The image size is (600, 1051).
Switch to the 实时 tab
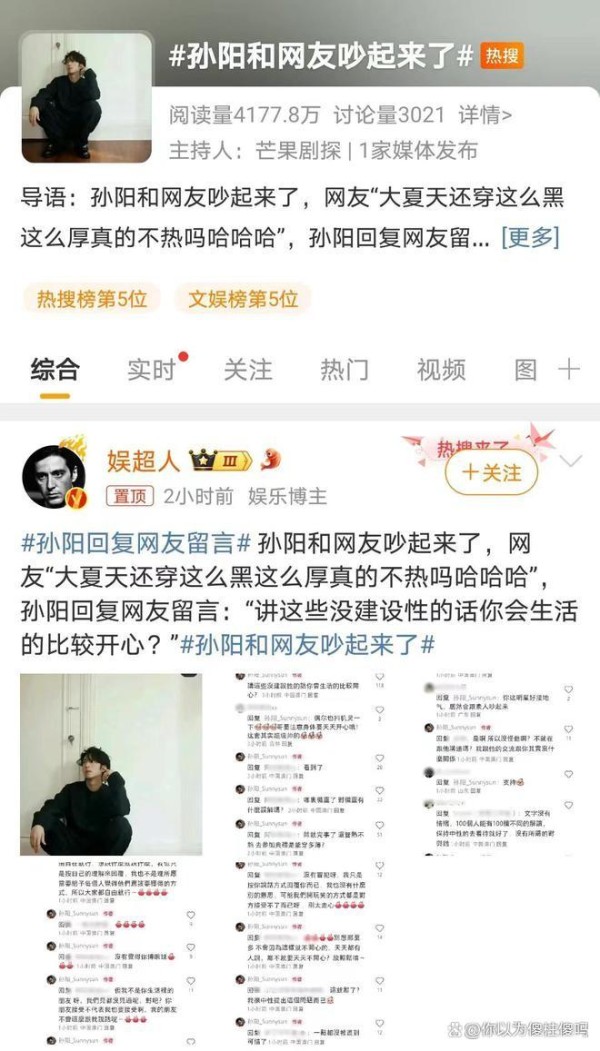tap(152, 370)
